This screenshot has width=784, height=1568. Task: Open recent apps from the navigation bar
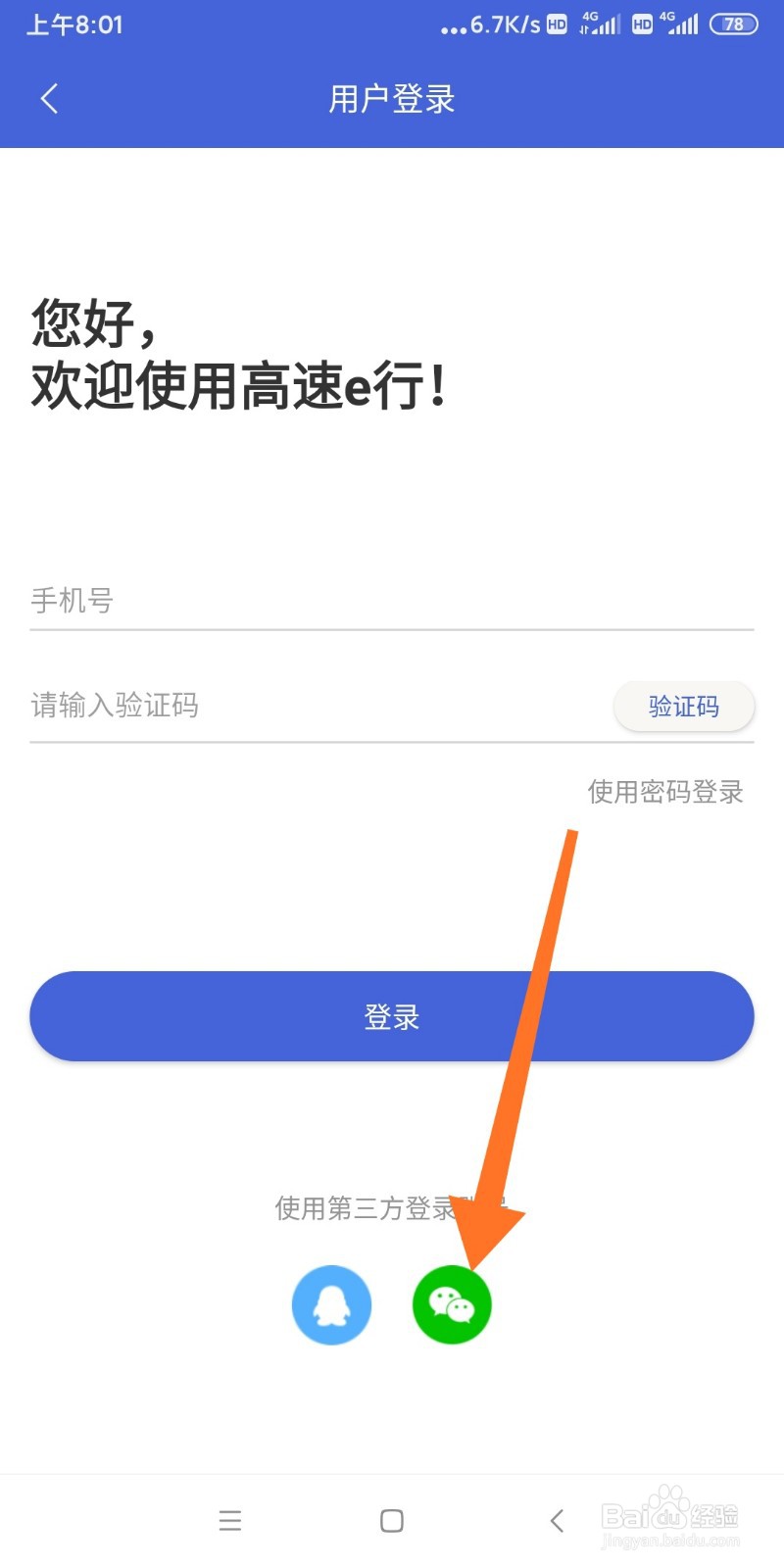coord(229,1521)
